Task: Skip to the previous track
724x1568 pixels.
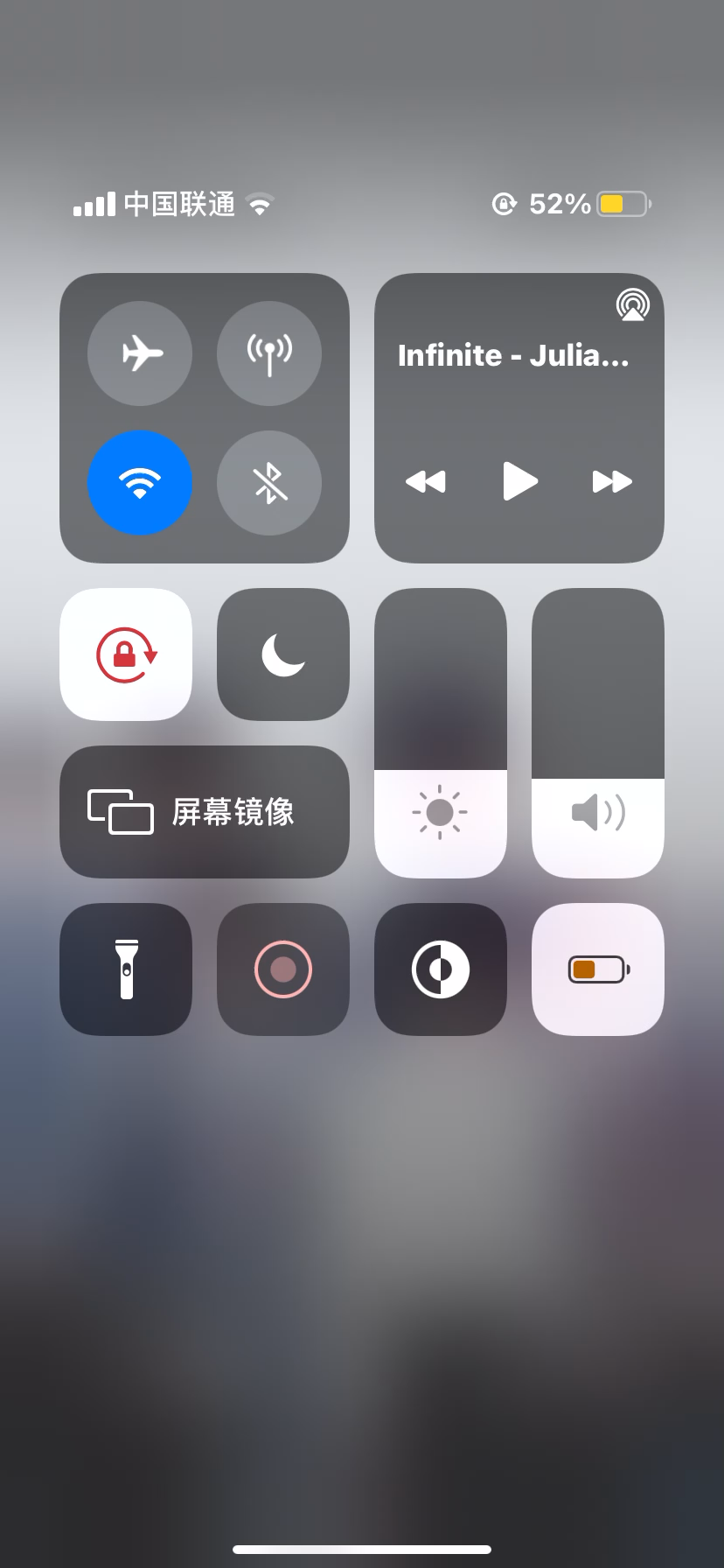Action: click(x=426, y=481)
